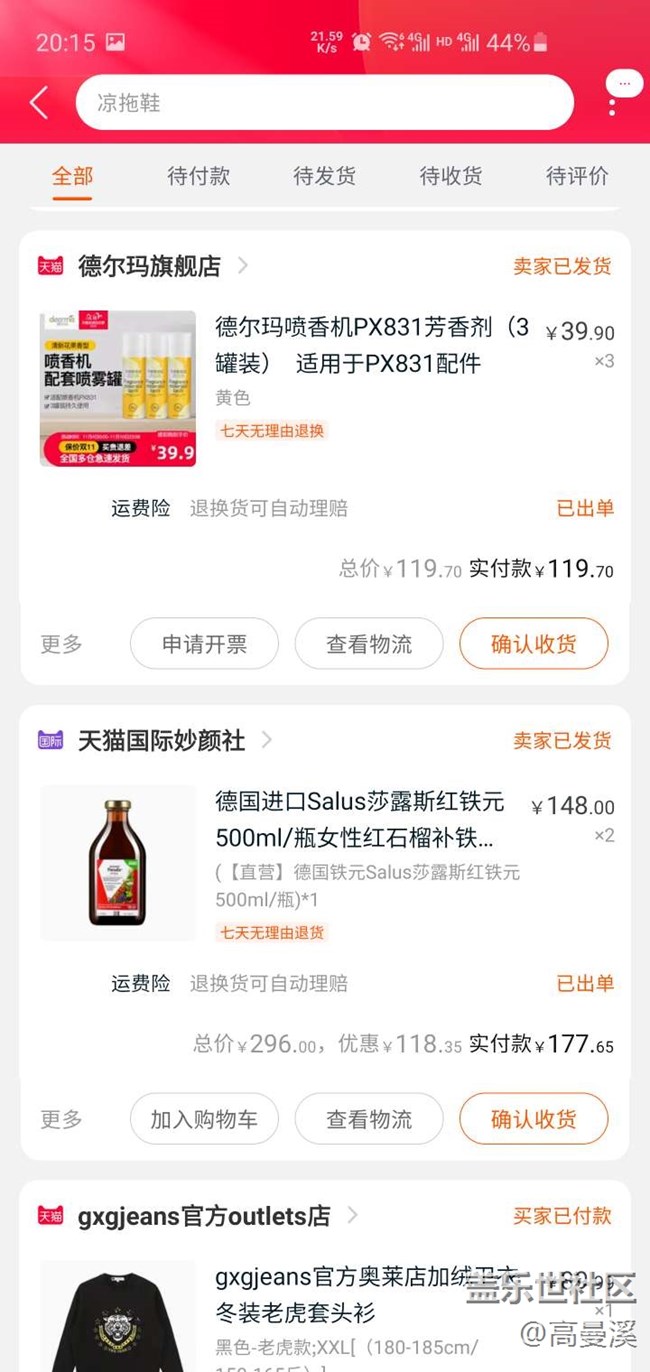Viewport: 650px width, 1372px height.
Task: Tap 查看物流 for the 德尔玛 order
Action: 368,643
